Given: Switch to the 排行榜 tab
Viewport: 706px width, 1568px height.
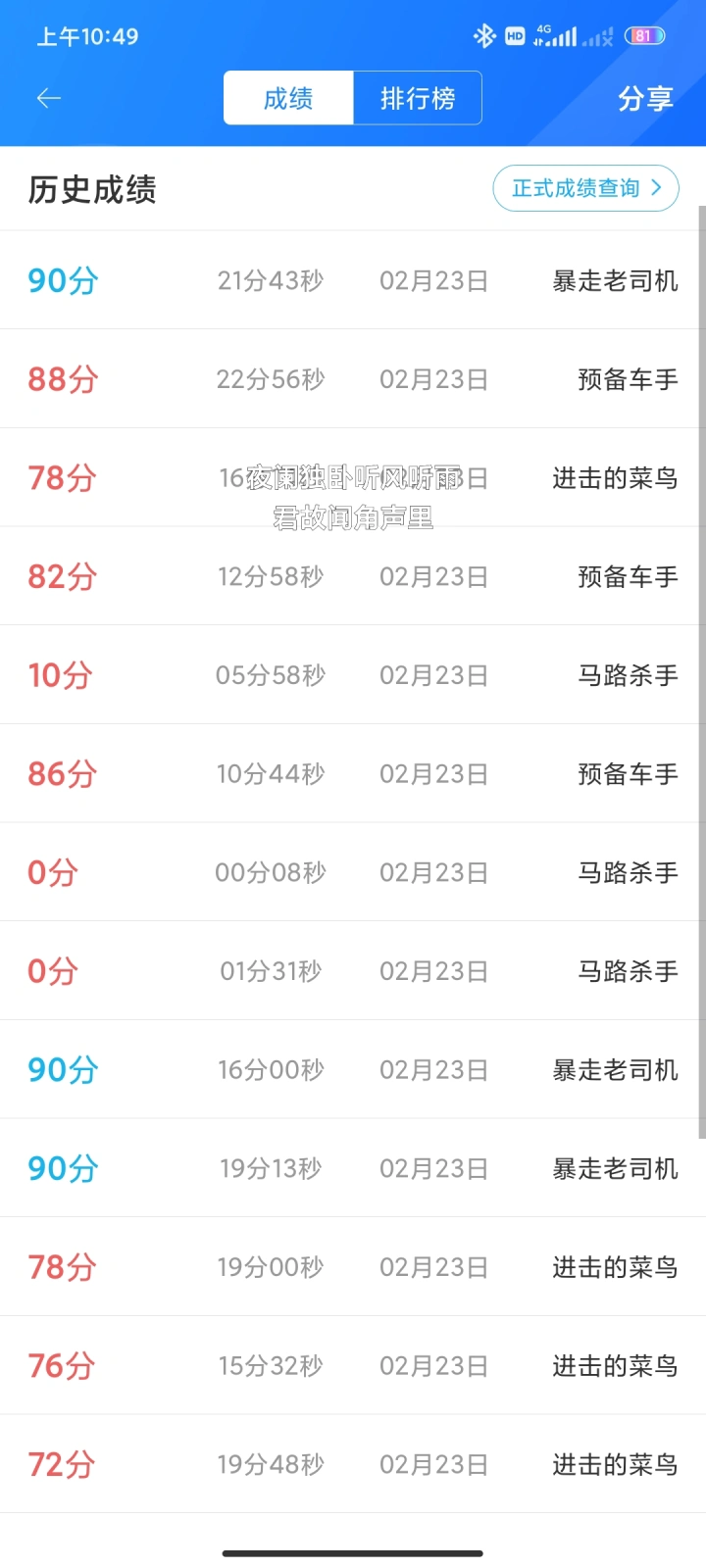Looking at the screenshot, I should [418, 98].
